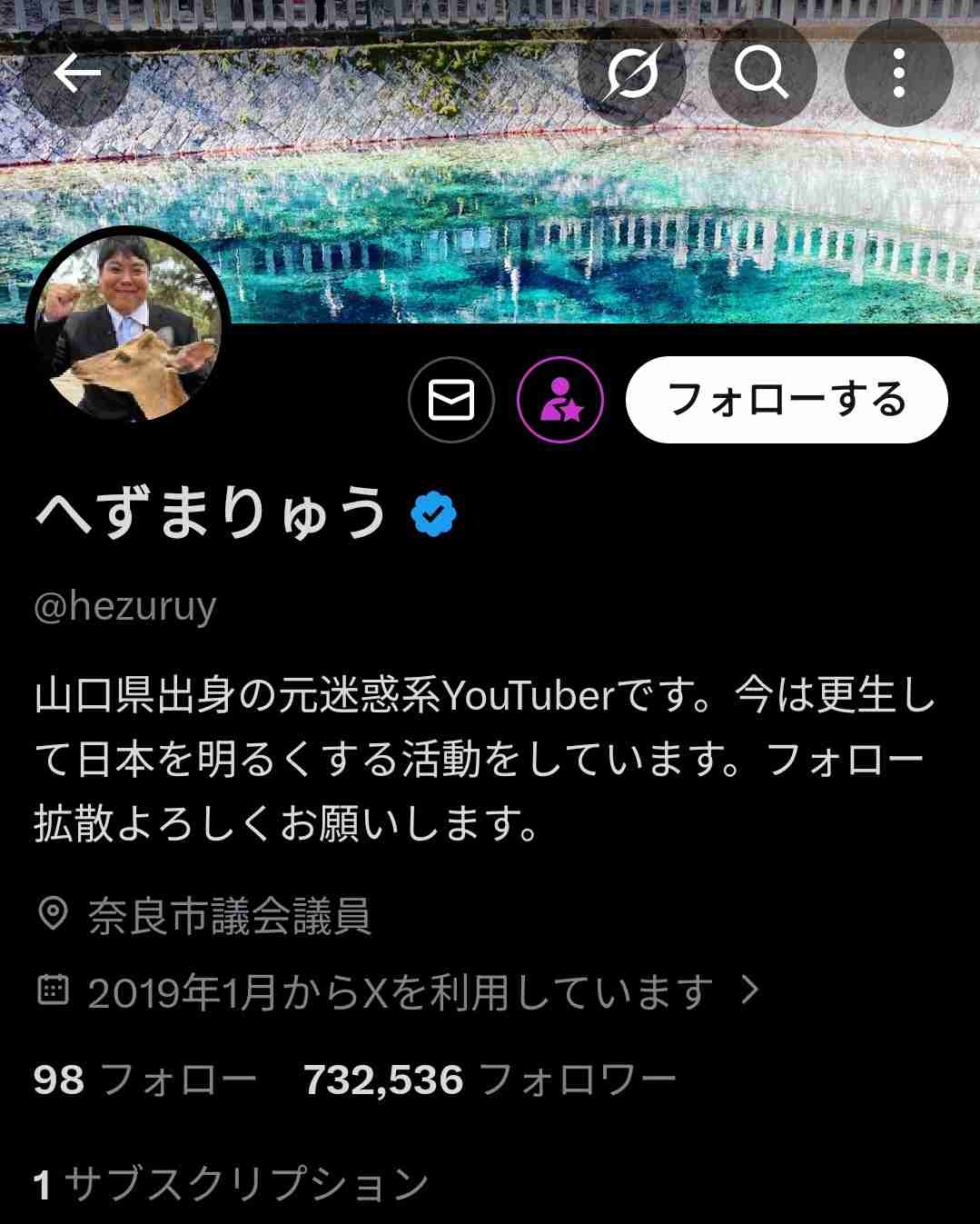The image size is (980, 1224).
Task: Tap the フォローする button
Action: coord(787,401)
